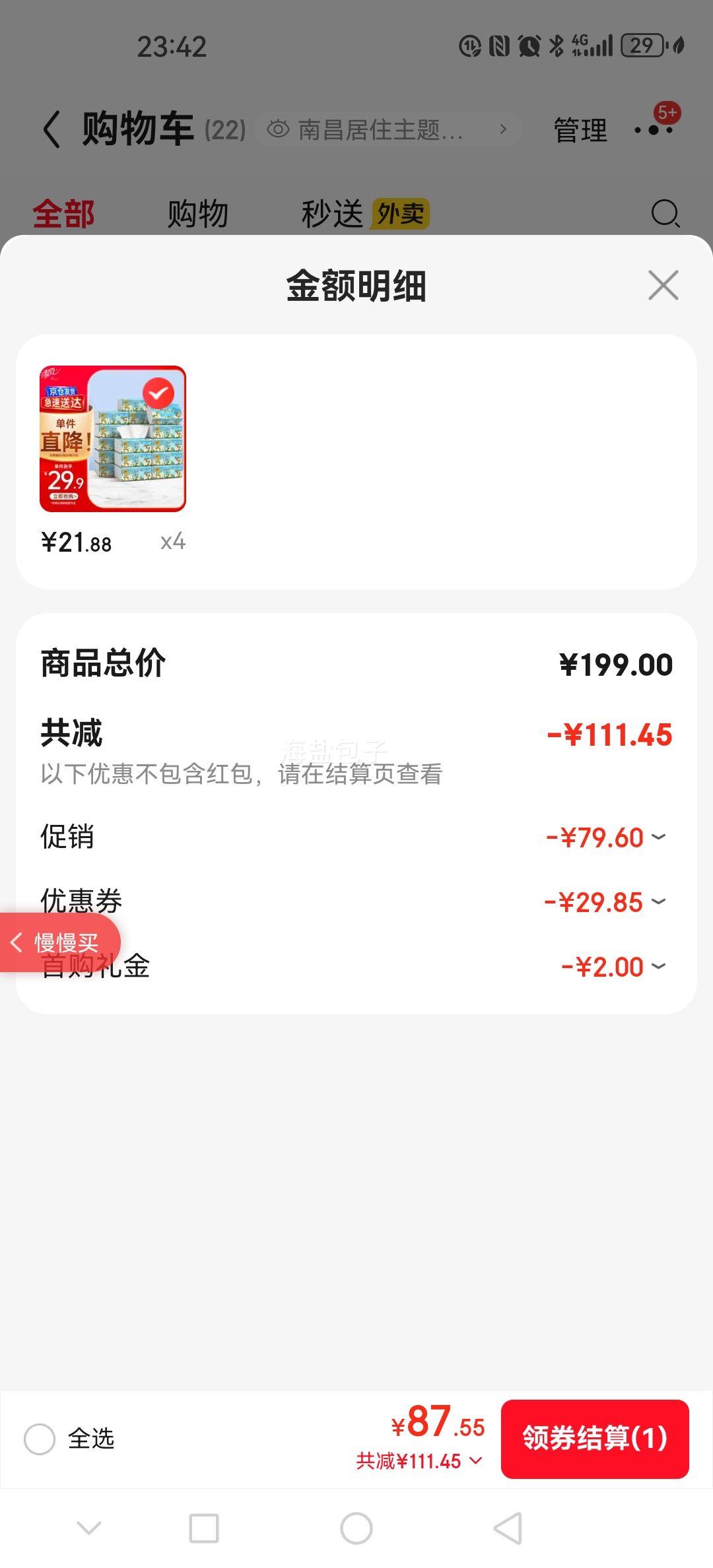Open the search icon in cart
Viewport: 713px width, 1568px height.
tap(666, 214)
